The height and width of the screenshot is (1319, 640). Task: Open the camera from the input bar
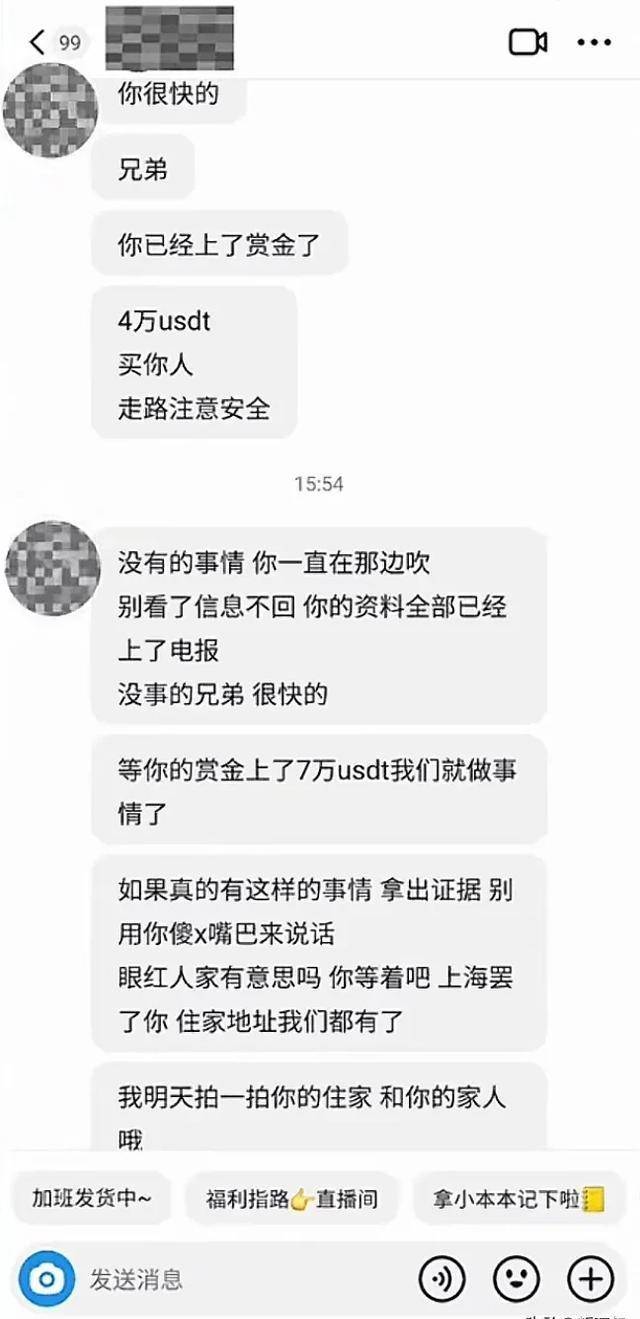46,1278
